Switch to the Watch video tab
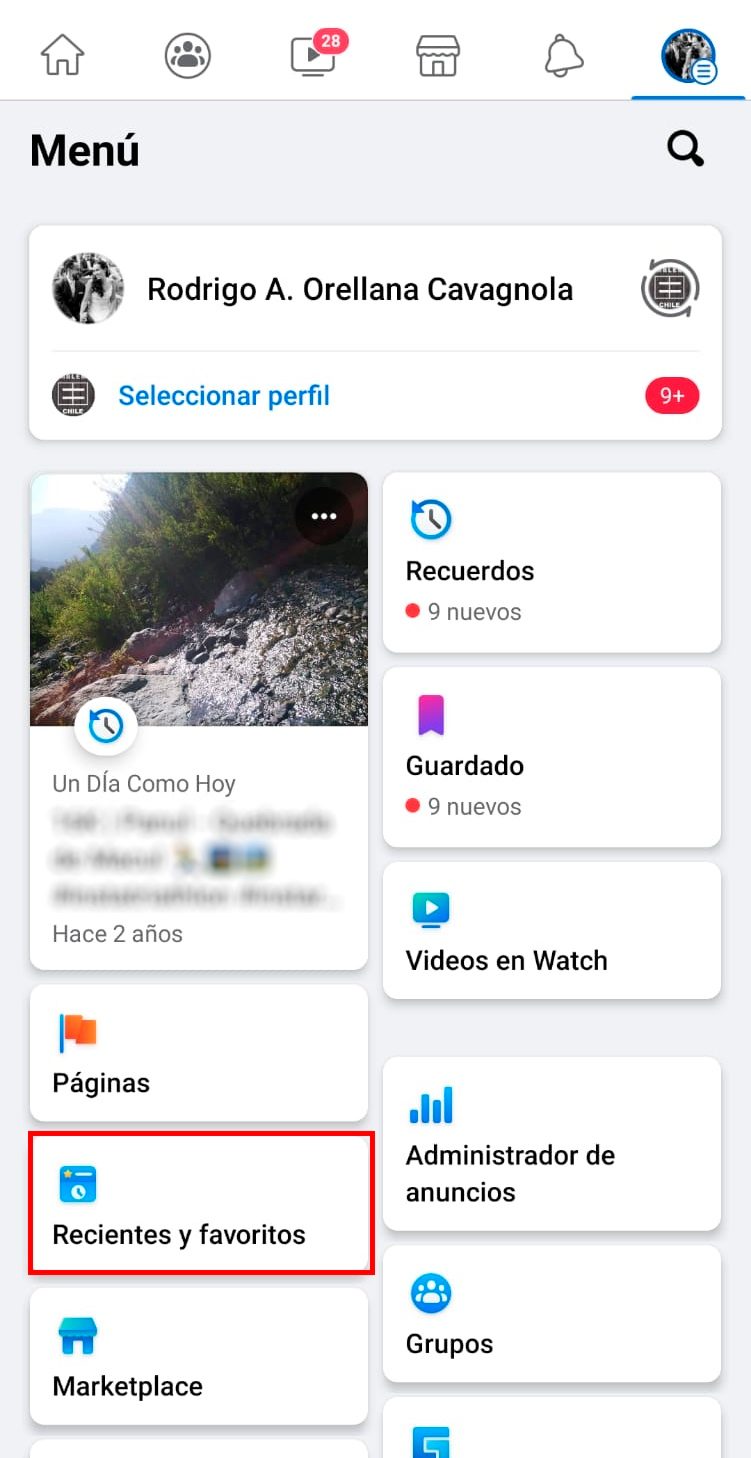Viewport: 751px width, 1458px height. [313, 55]
